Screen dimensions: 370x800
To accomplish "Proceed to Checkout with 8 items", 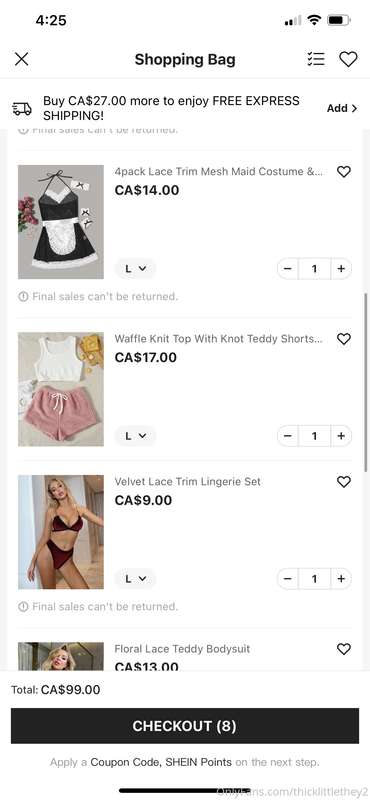I will [185, 726].
